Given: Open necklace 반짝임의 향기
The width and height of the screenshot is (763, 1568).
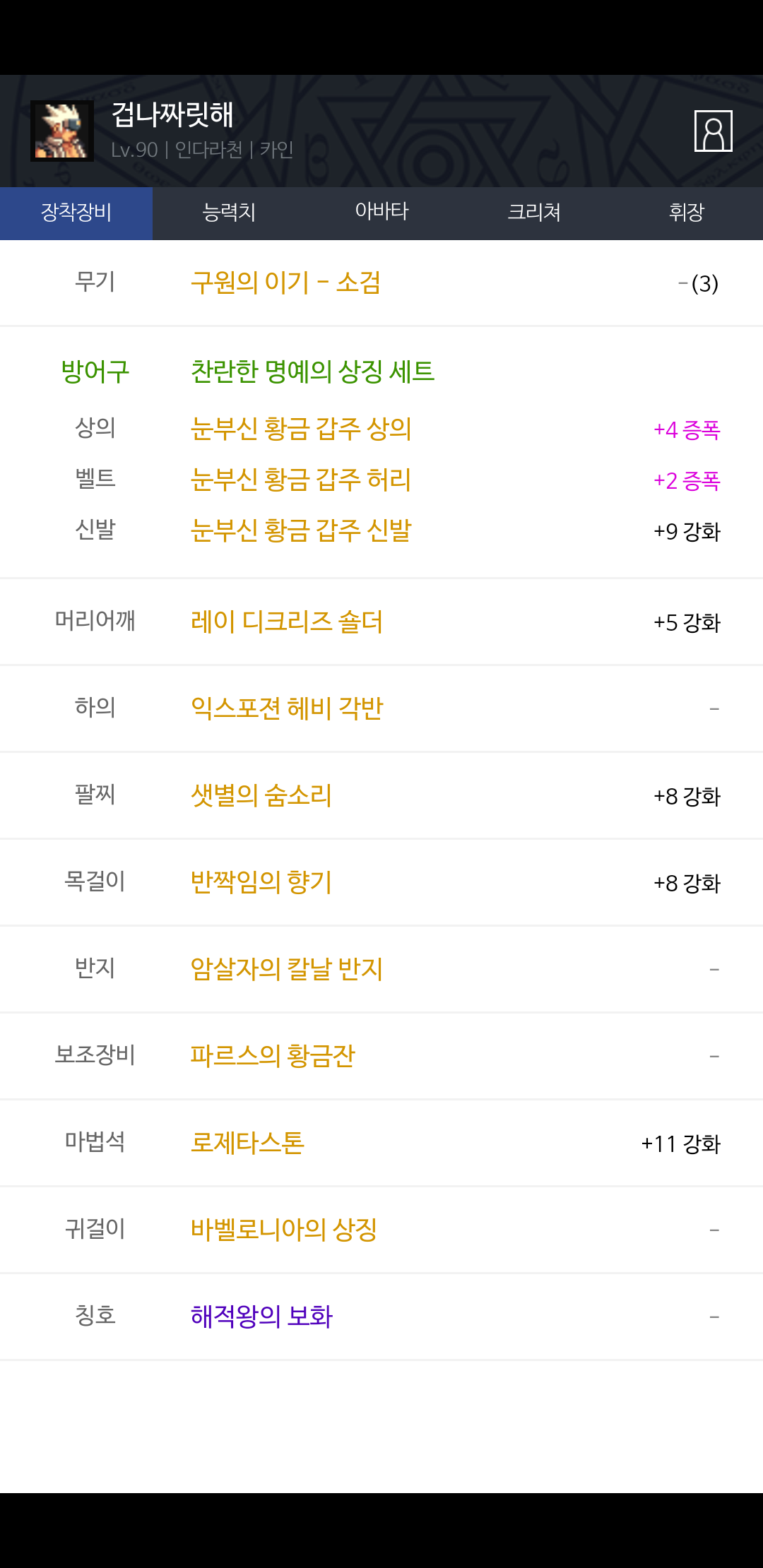Looking at the screenshot, I should click(x=261, y=881).
